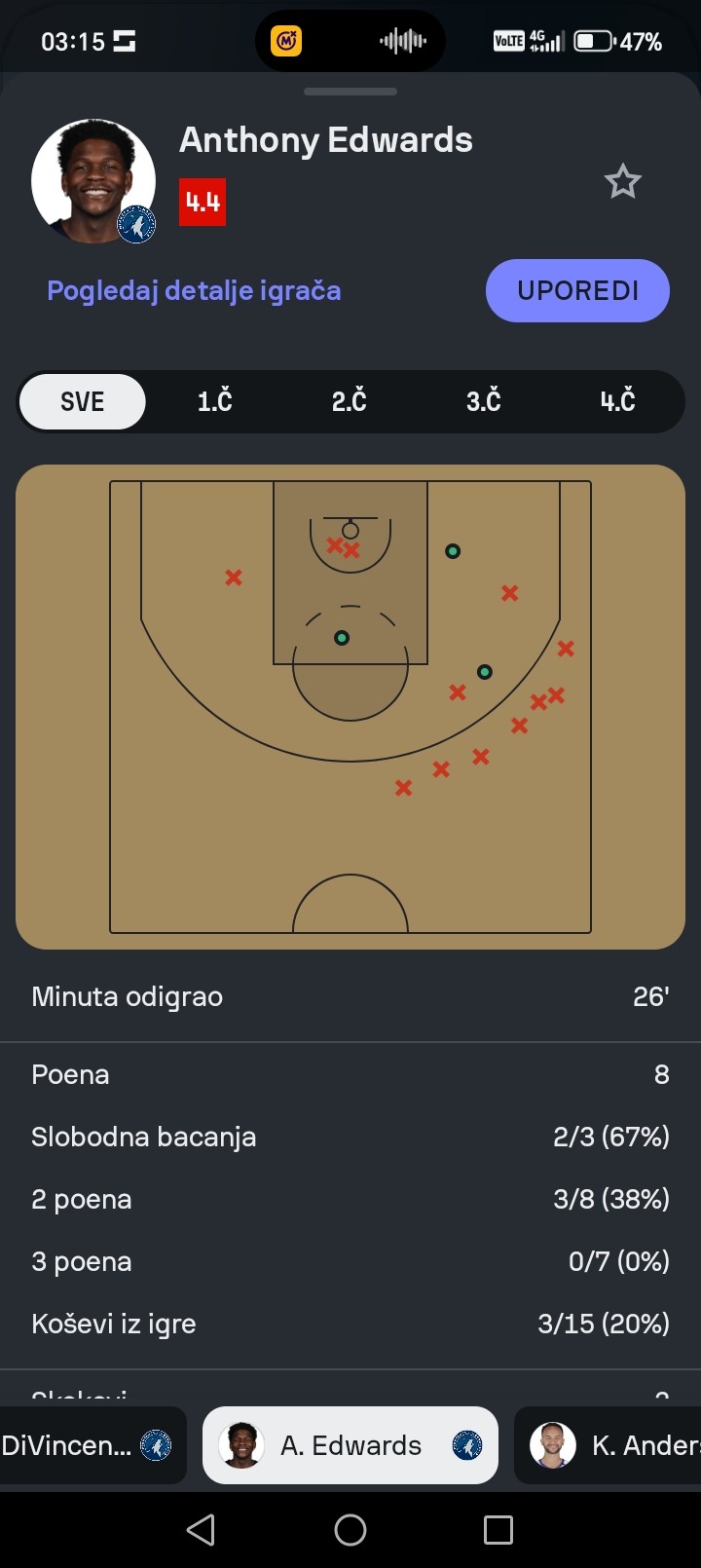Switch to 1.Č quarter tab
Image resolution: width=701 pixels, height=1568 pixels.
click(215, 401)
